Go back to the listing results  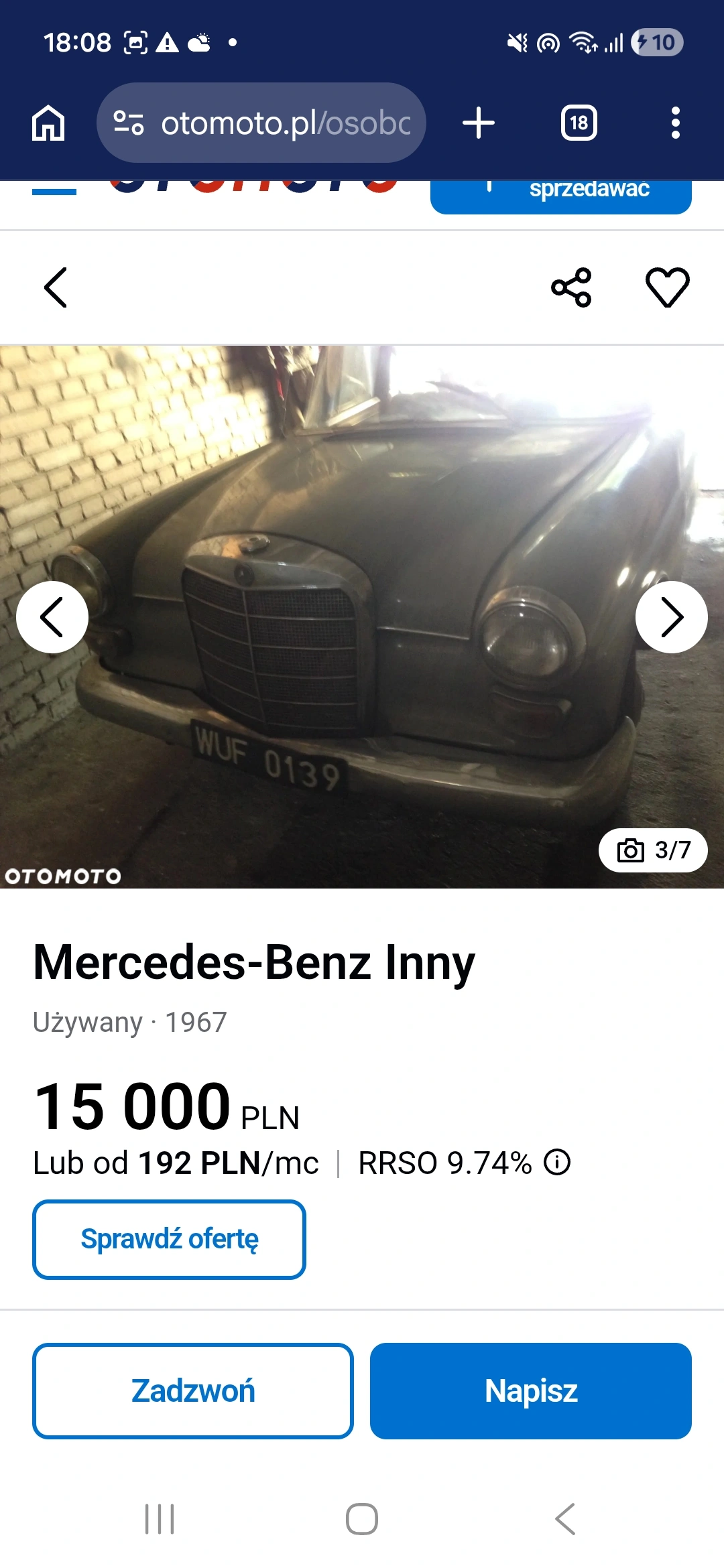click(56, 287)
